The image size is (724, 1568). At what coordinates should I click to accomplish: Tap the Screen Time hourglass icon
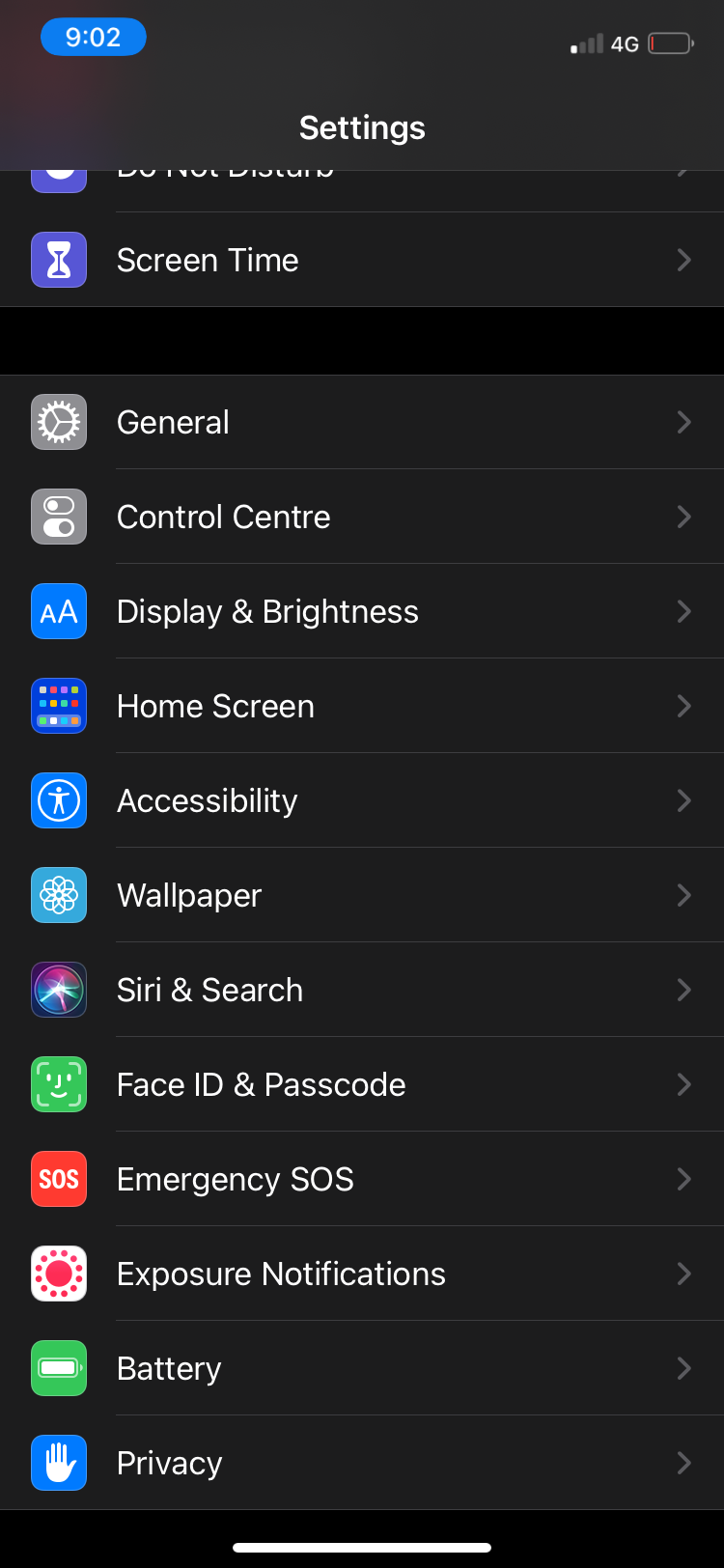59,260
